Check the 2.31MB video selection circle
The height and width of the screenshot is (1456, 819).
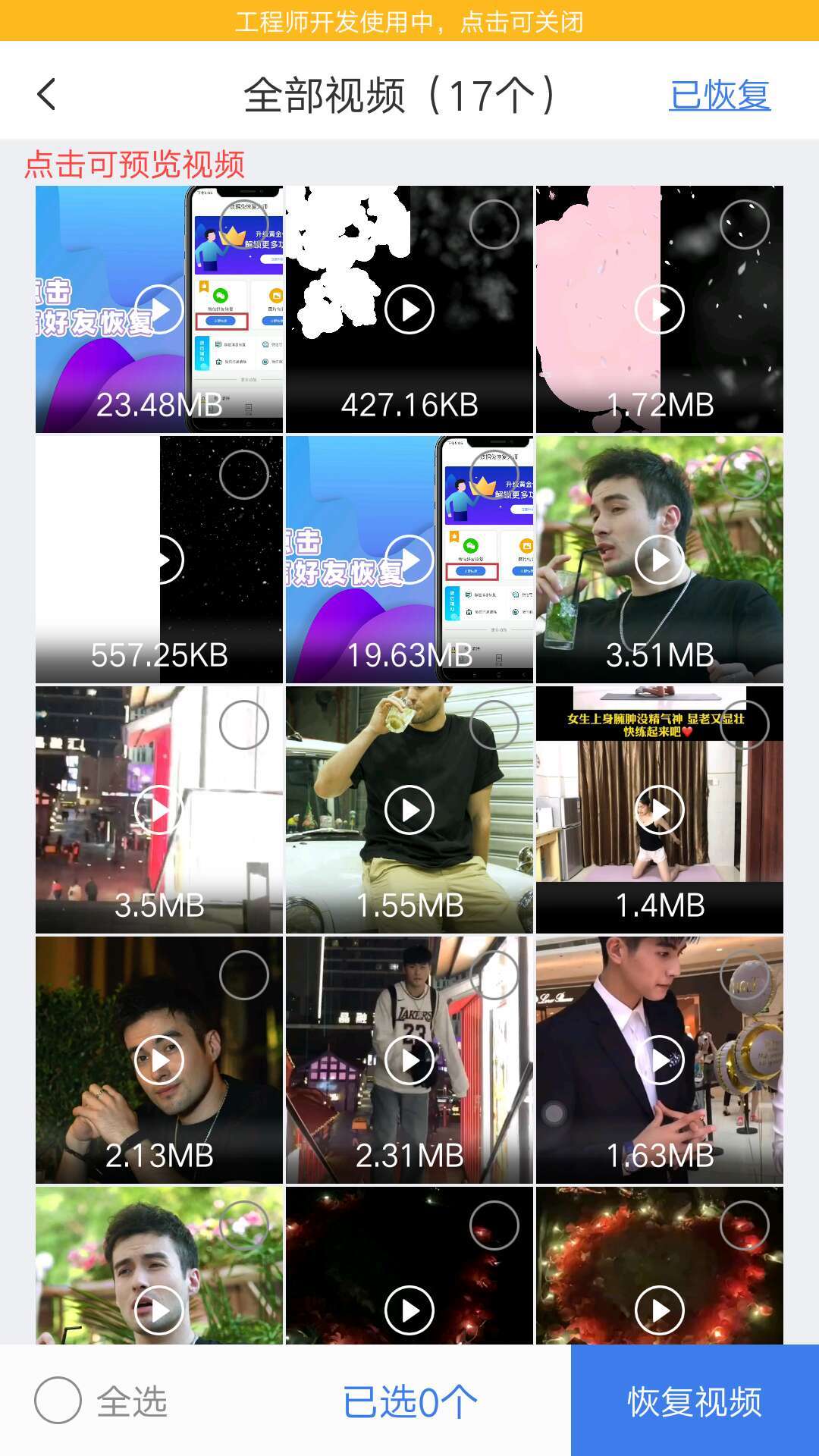coord(494,975)
